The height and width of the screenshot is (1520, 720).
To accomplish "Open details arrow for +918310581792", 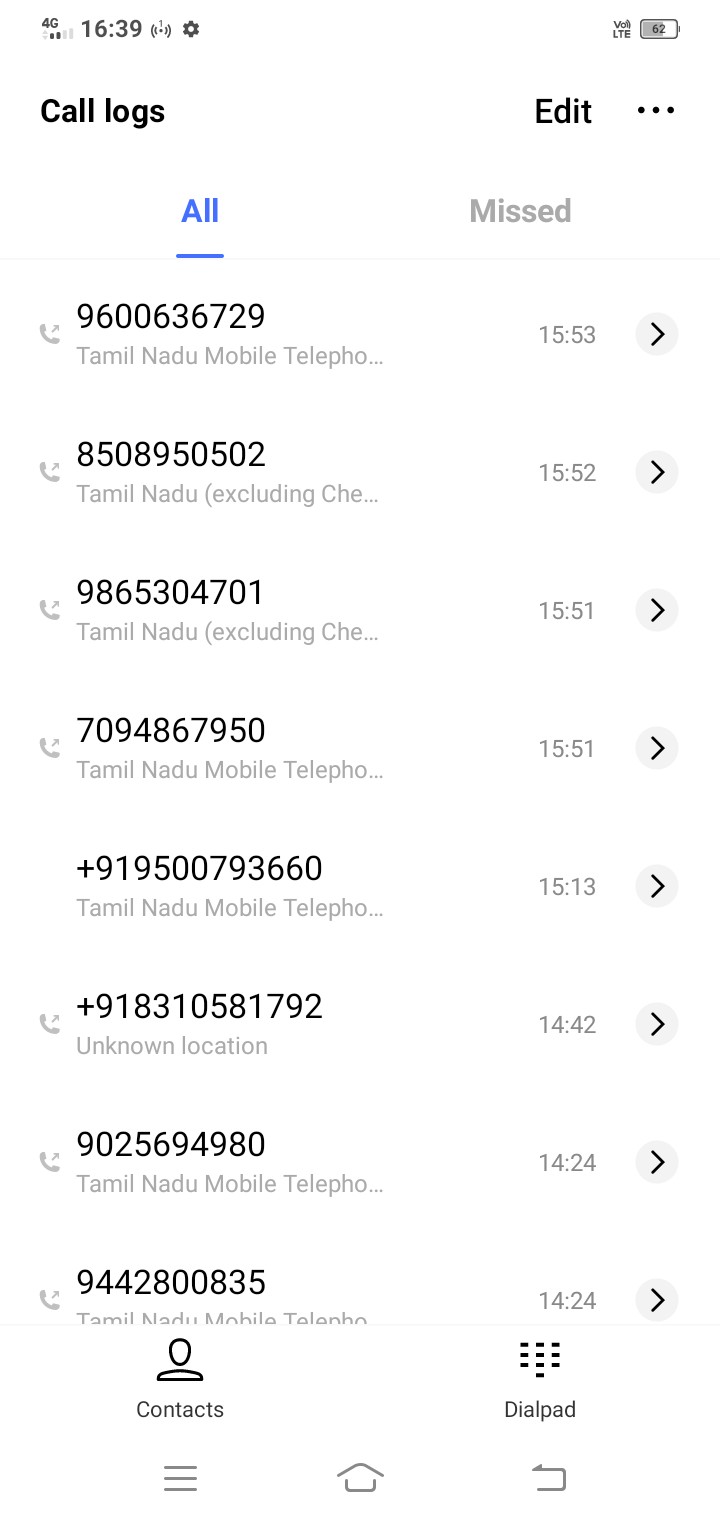I will [x=657, y=1024].
